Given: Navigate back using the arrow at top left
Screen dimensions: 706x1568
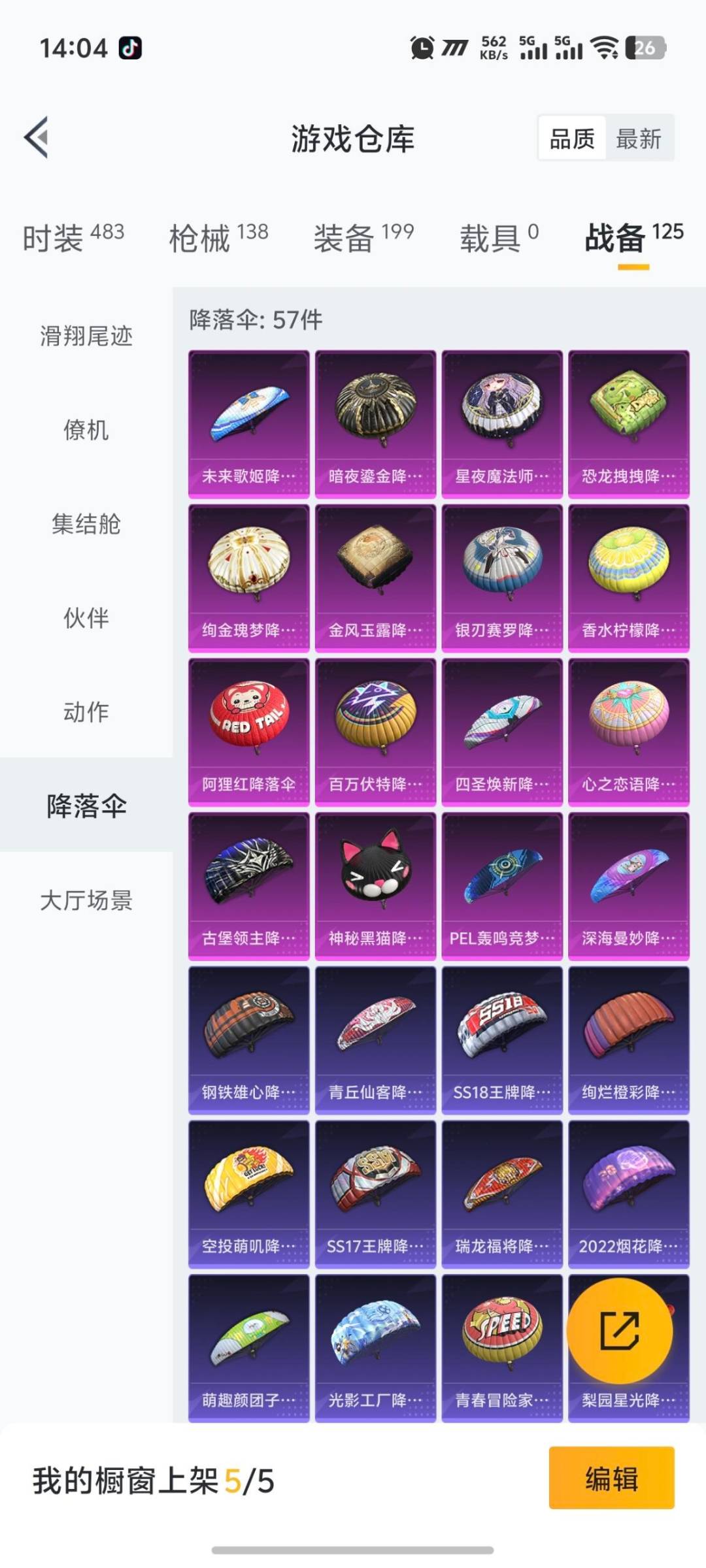Looking at the screenshot, I should (x=36, y=137).
